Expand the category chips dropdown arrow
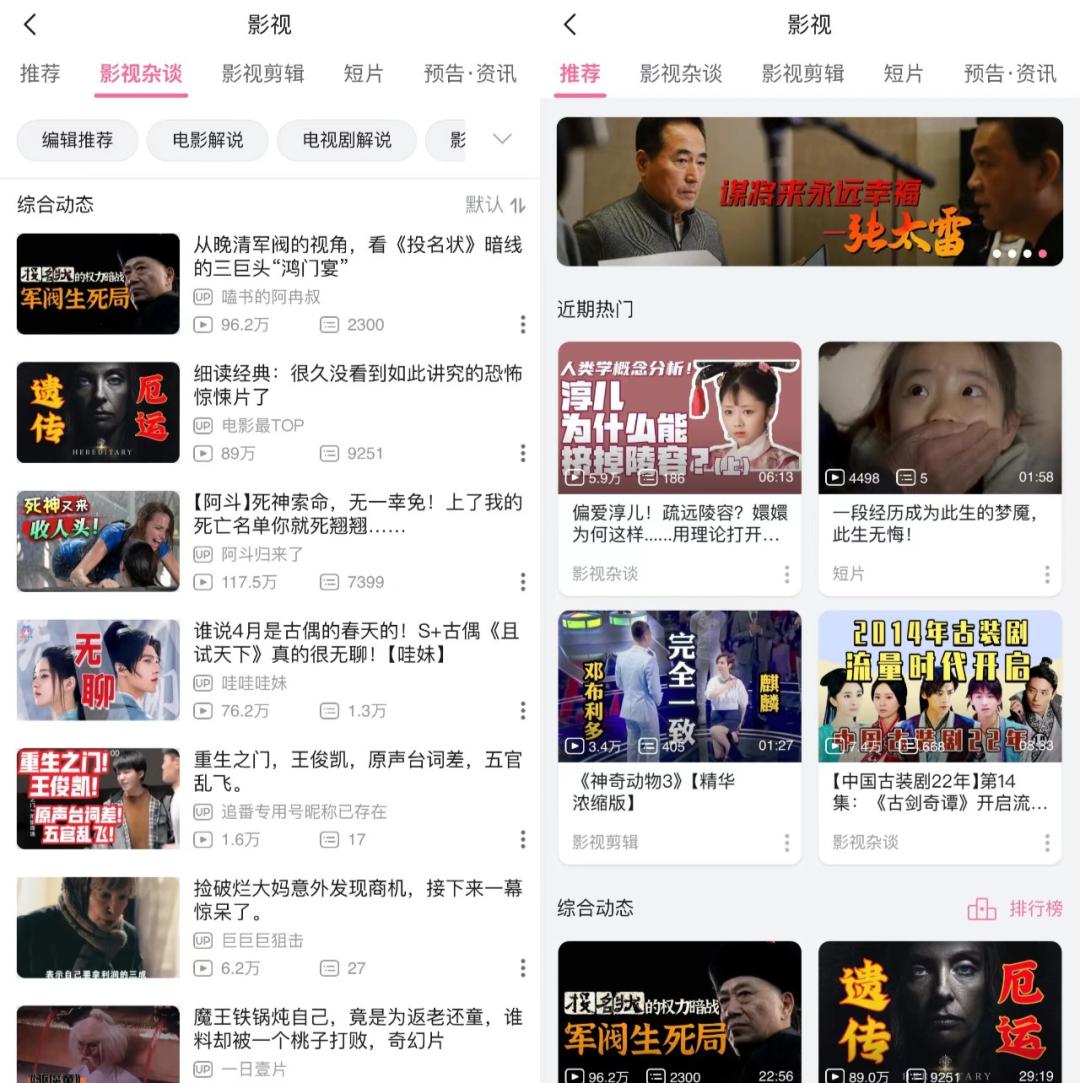1080x1083 pixels. pos(503,139)
